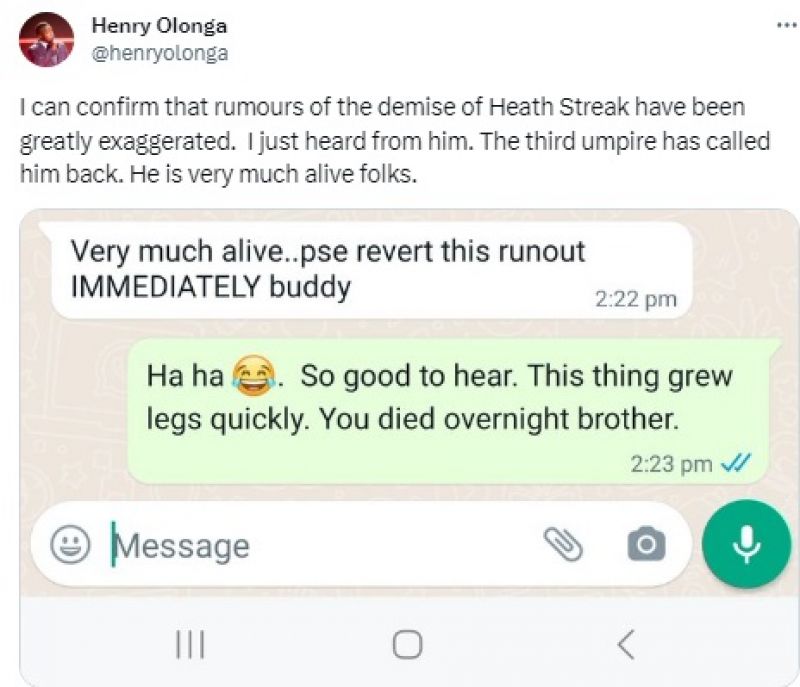The height and width of the screenshot is (687, 800).
Task: Visit the @henryolonga handle link
Action: point(159,53)
